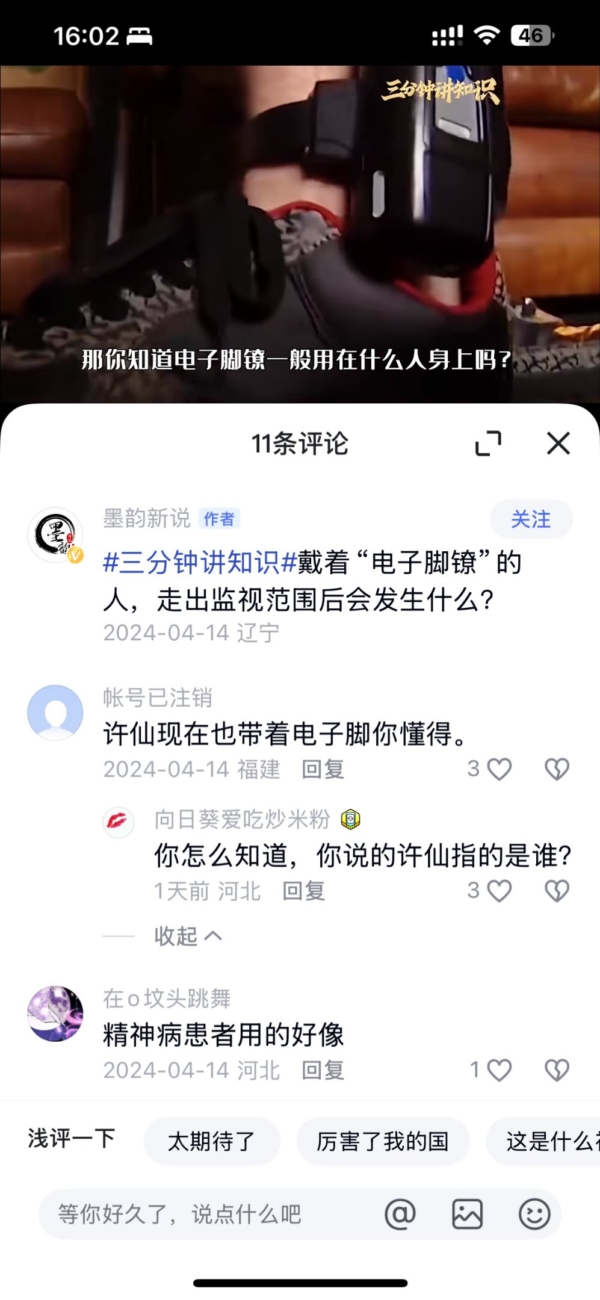The height and width of the screenshot is (1300, 600).
Task: Attach an image to the comment
Action: (x=467, y=1214)
